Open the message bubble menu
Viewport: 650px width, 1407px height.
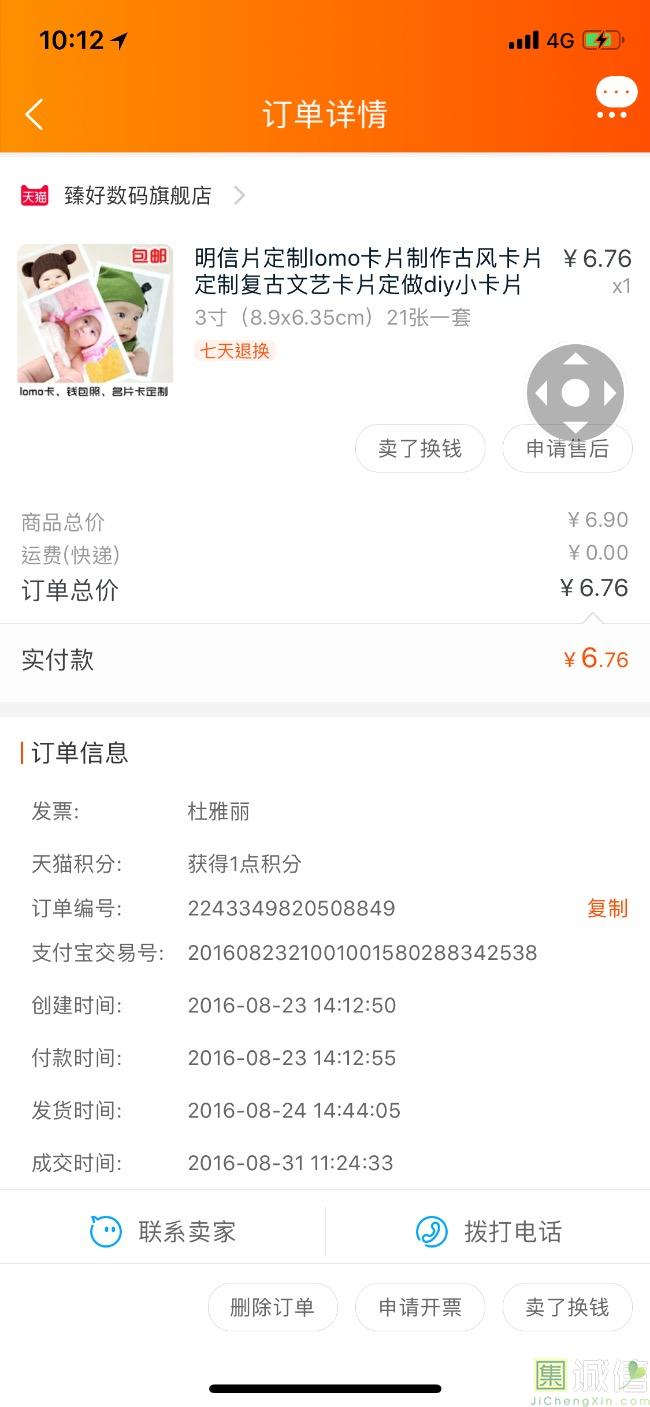[615, 99]
